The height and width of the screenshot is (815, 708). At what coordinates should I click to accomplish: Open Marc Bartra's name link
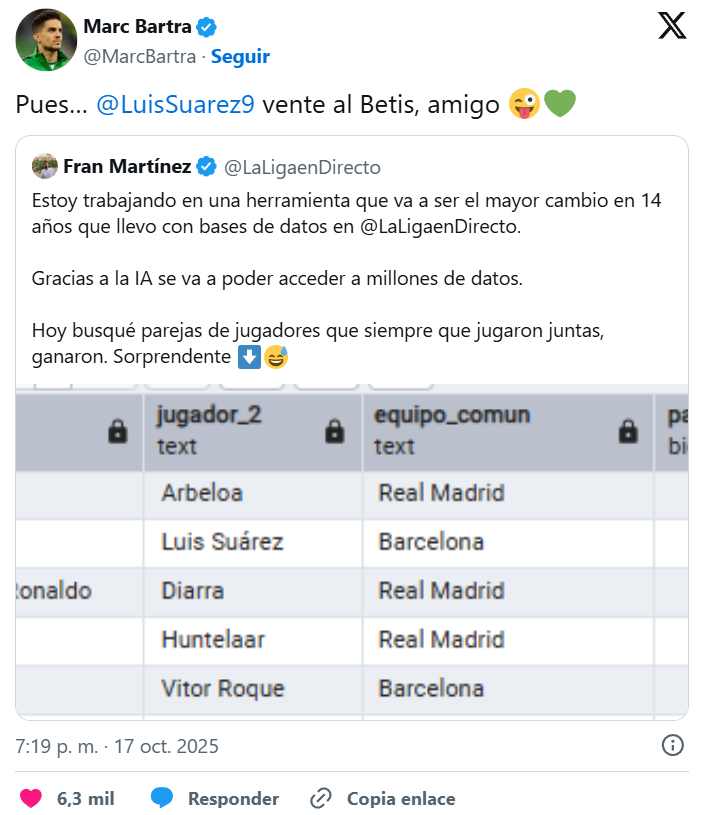[x=137, y=27]
